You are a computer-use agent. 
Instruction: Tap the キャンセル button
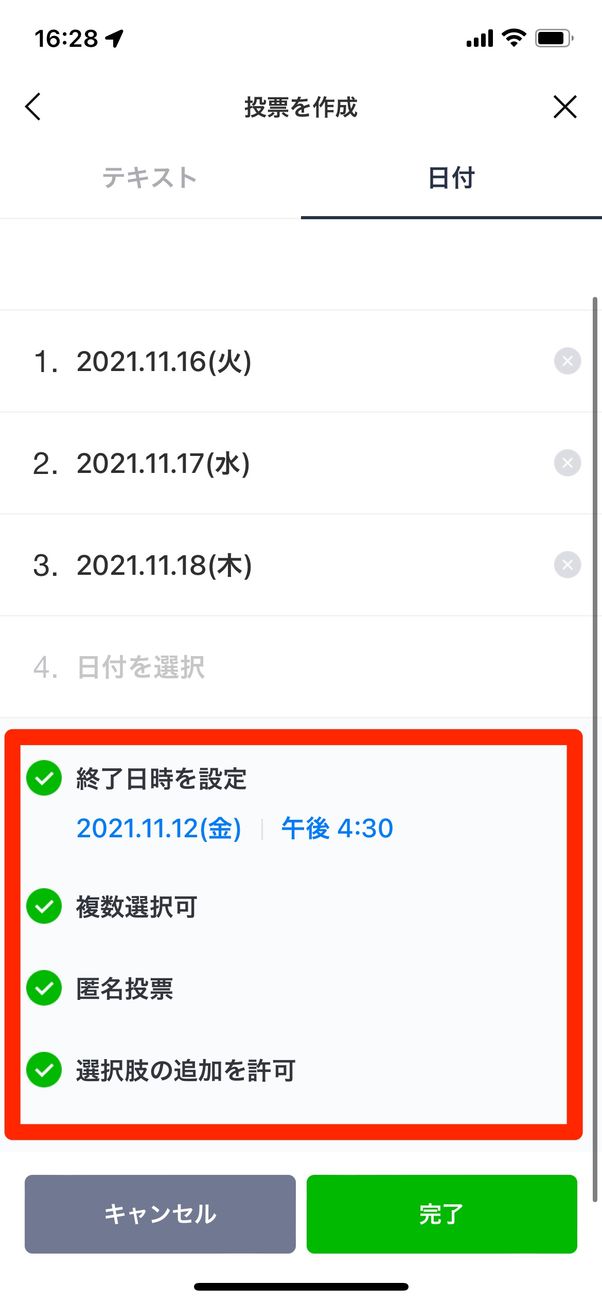pos(160,1214)
